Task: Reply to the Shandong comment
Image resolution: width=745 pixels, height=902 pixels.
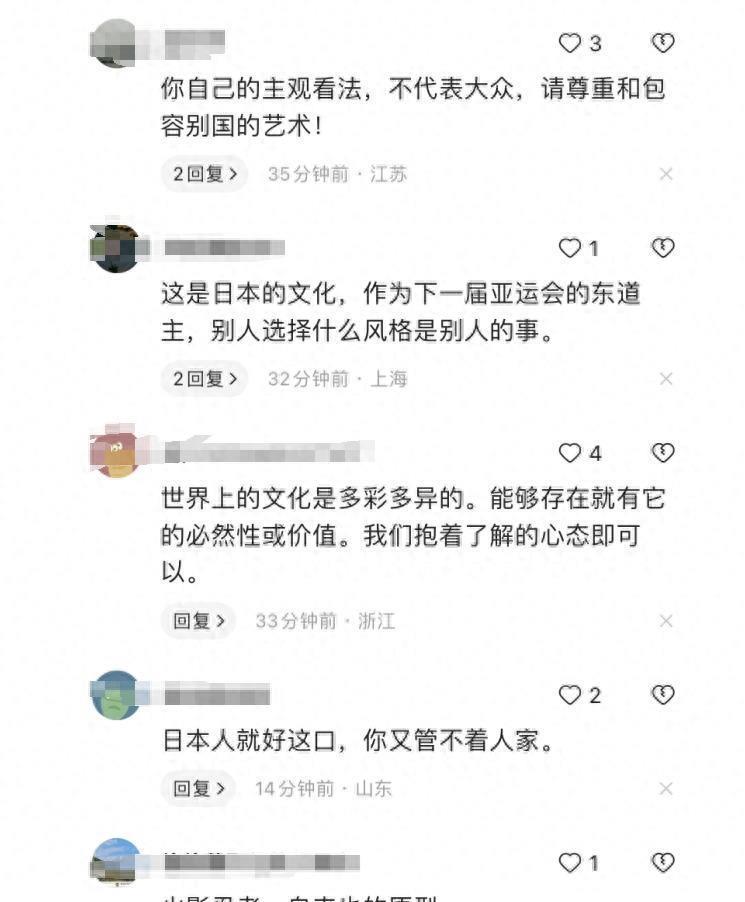Action: (198, 788)
